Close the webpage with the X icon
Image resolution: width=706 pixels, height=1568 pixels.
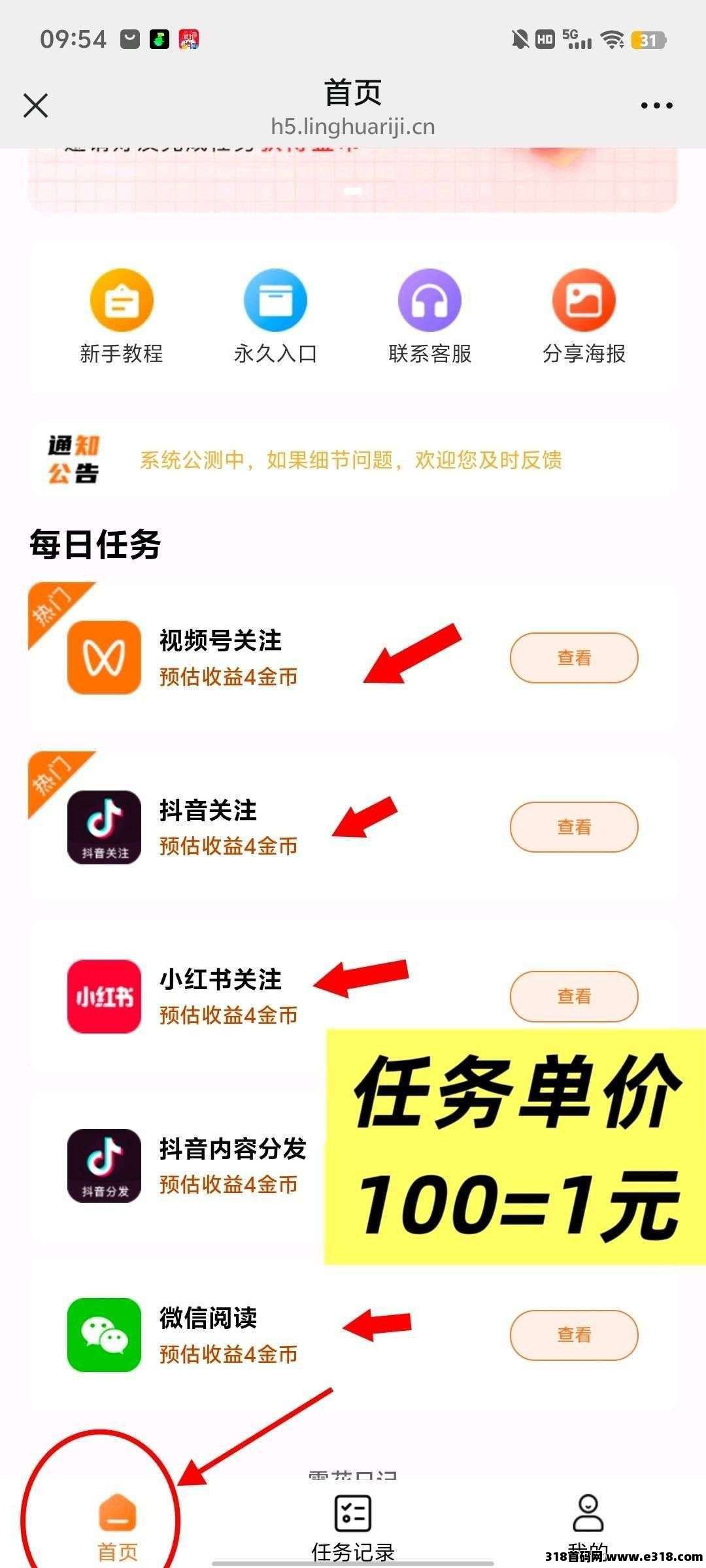[36, 105]
